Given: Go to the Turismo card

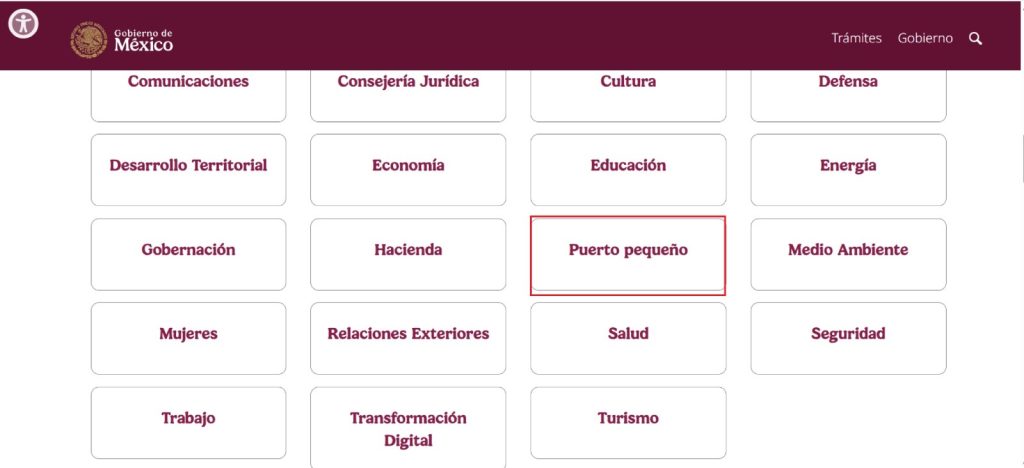Looking at the screenshot, I should coord(628,418).
